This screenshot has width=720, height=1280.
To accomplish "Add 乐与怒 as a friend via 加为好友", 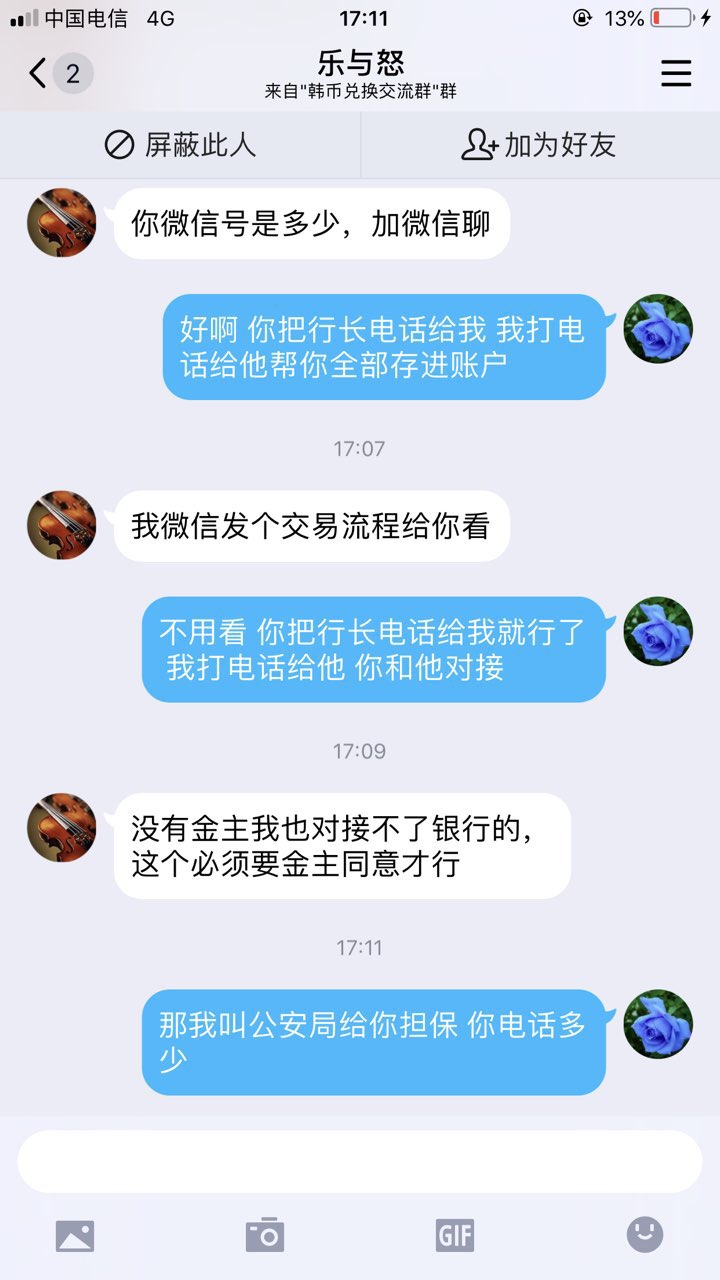I will pyautogui.click(x=538, y=145).
